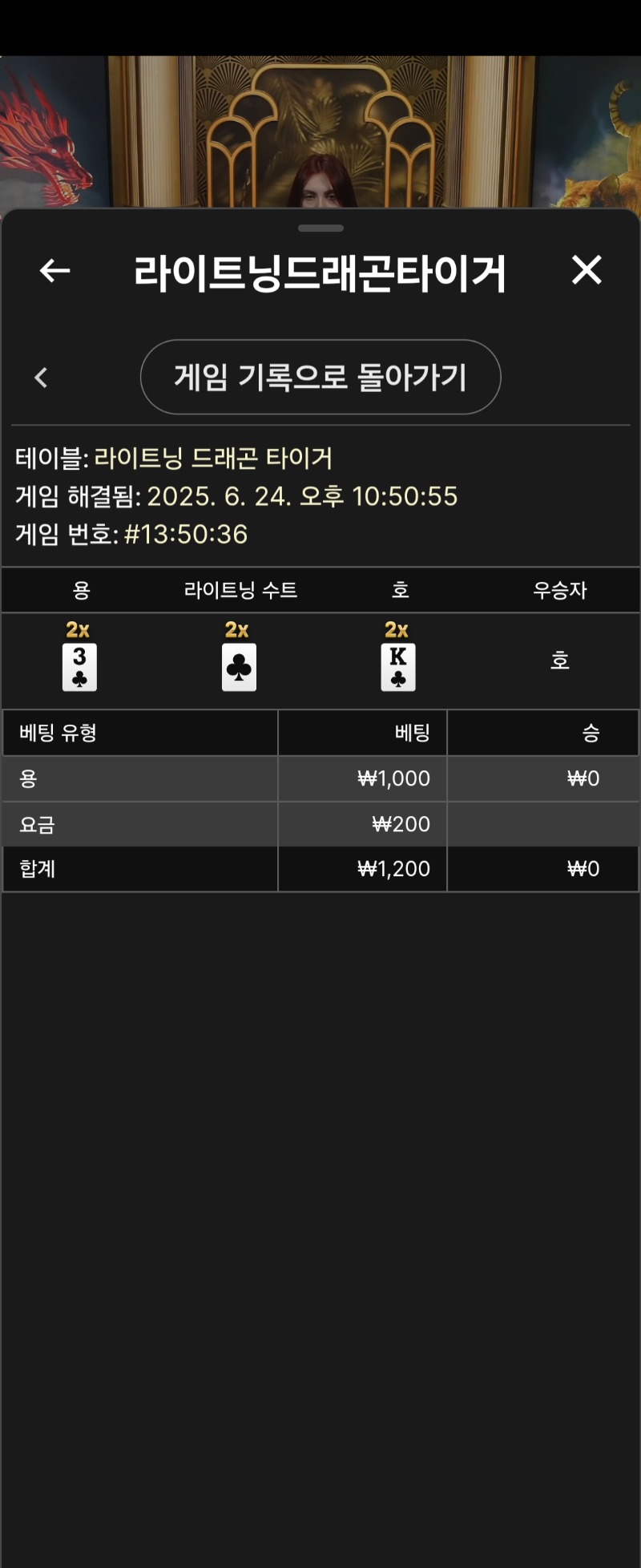
Task: Go back using the header arrow
Action: coord(54,271)
